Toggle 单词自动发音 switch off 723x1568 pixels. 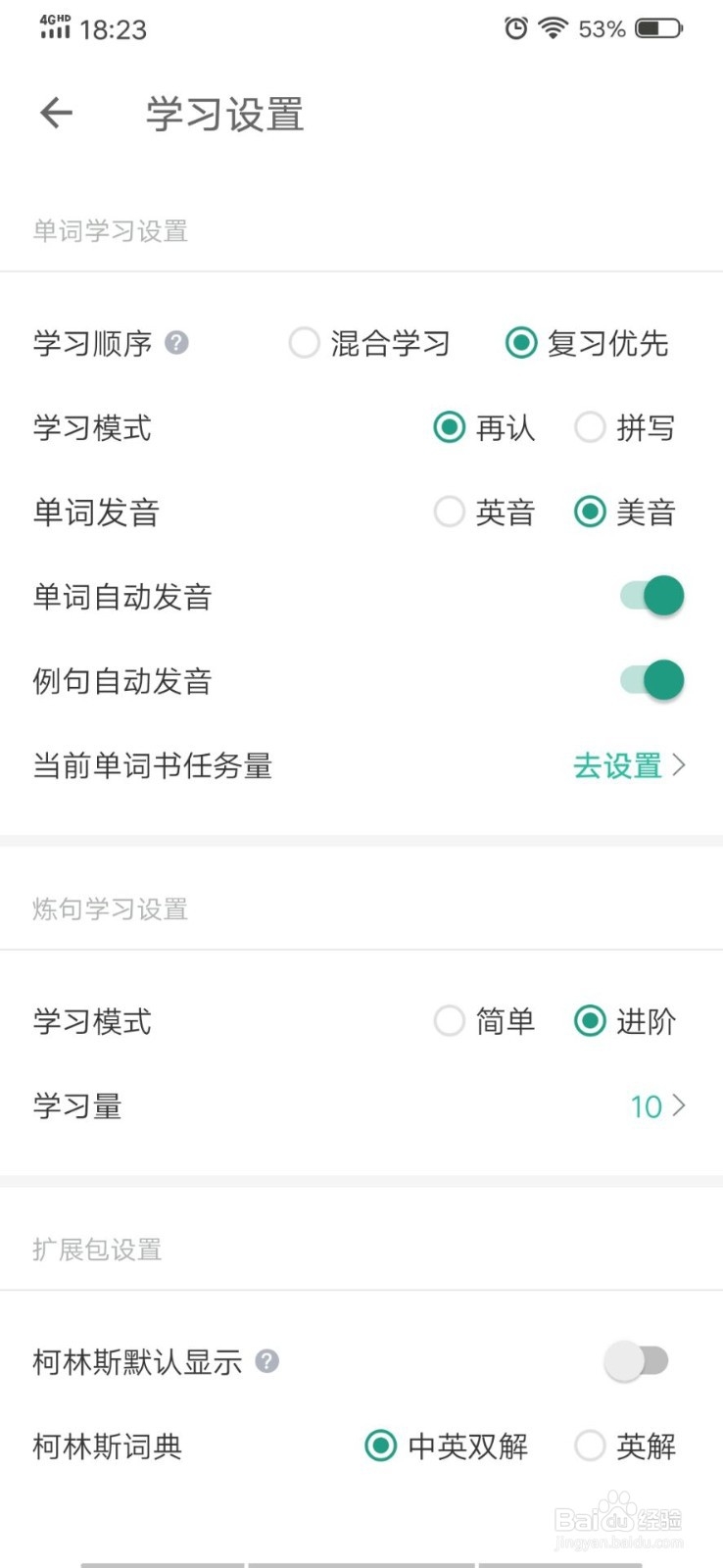pyautogui.click(x=651, y=596)
